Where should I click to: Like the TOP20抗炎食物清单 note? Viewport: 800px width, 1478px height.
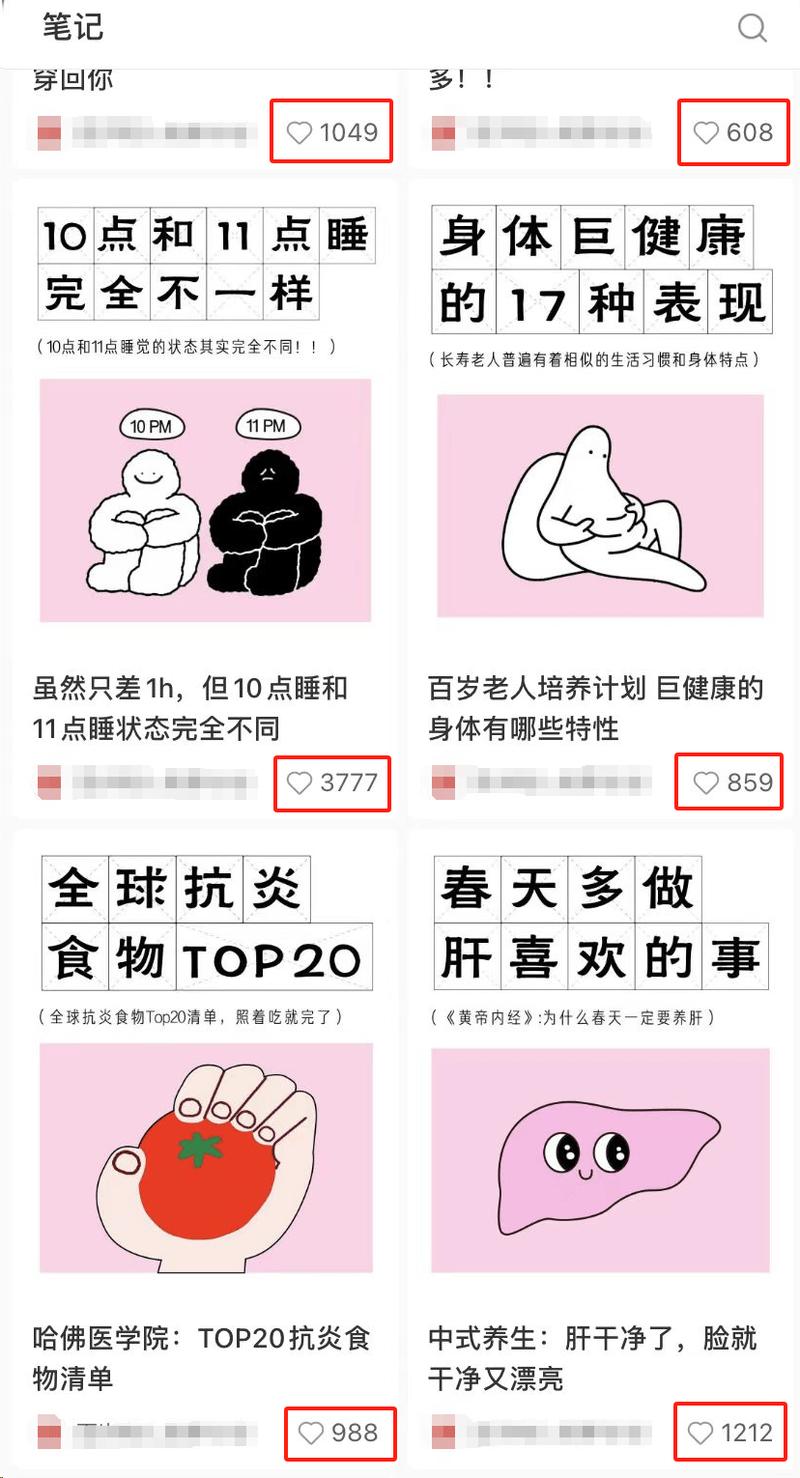coord(312,1434)
